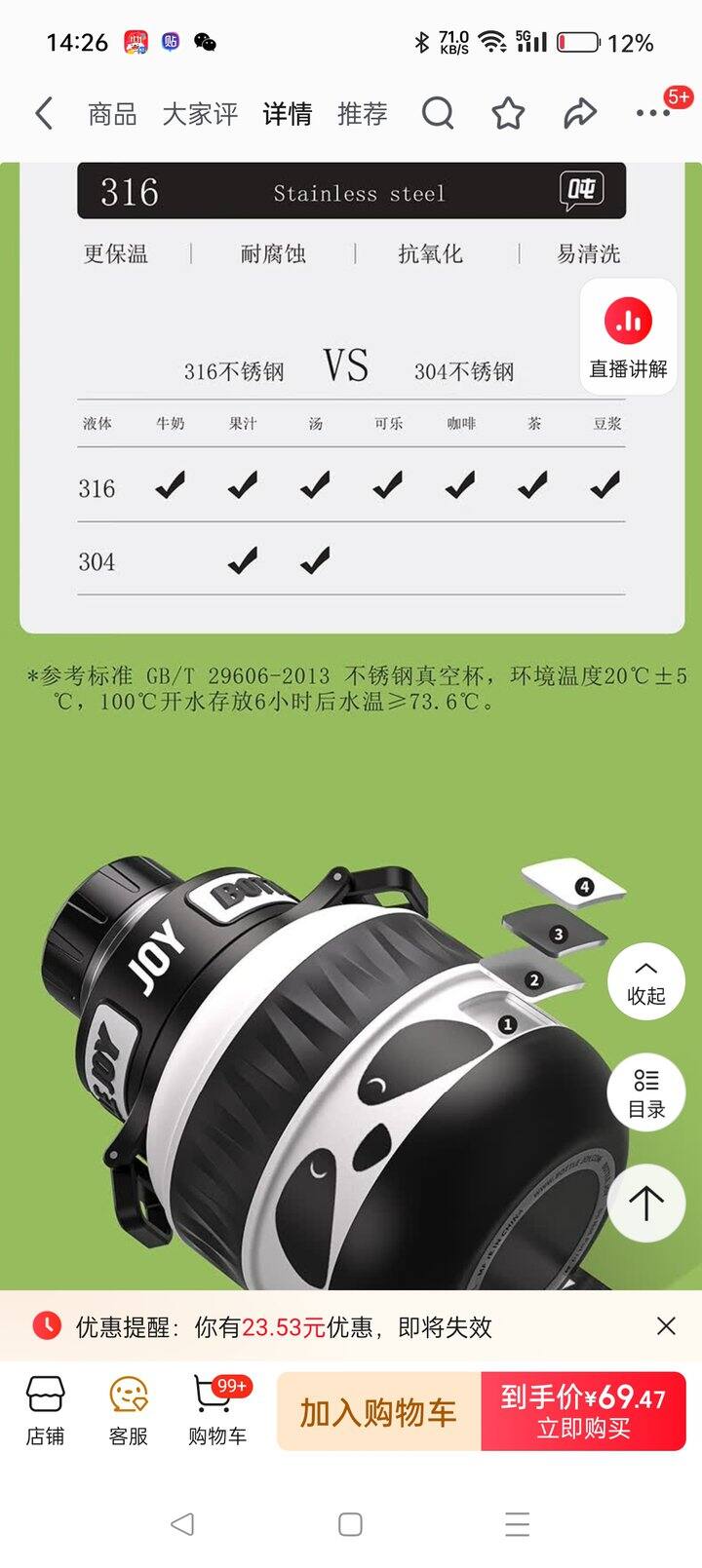Tap 加入购物车 to add to cart
The width and height of the screenshot is (702, 1568).
[x=378, y=1412]
